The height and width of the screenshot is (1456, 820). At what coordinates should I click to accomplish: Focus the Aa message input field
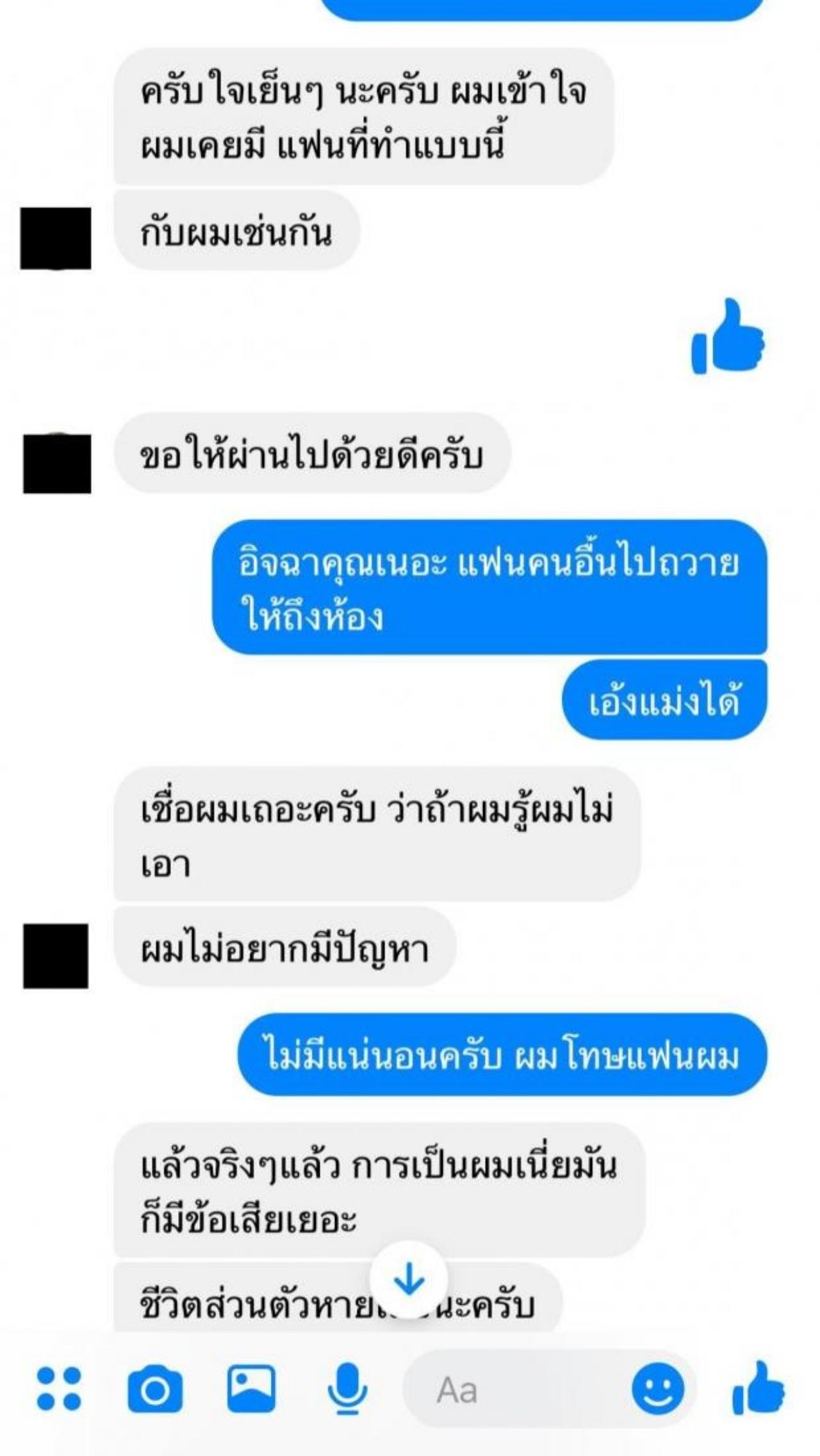(512, 1390)
